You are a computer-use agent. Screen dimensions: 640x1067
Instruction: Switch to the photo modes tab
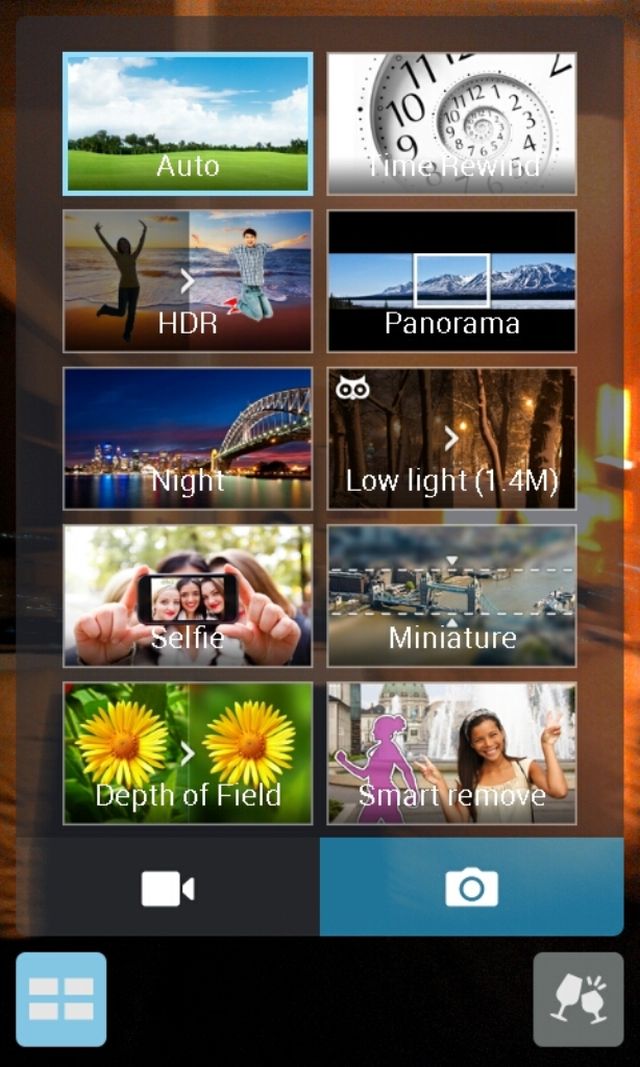pyautogui.click(x=472, y=888)
